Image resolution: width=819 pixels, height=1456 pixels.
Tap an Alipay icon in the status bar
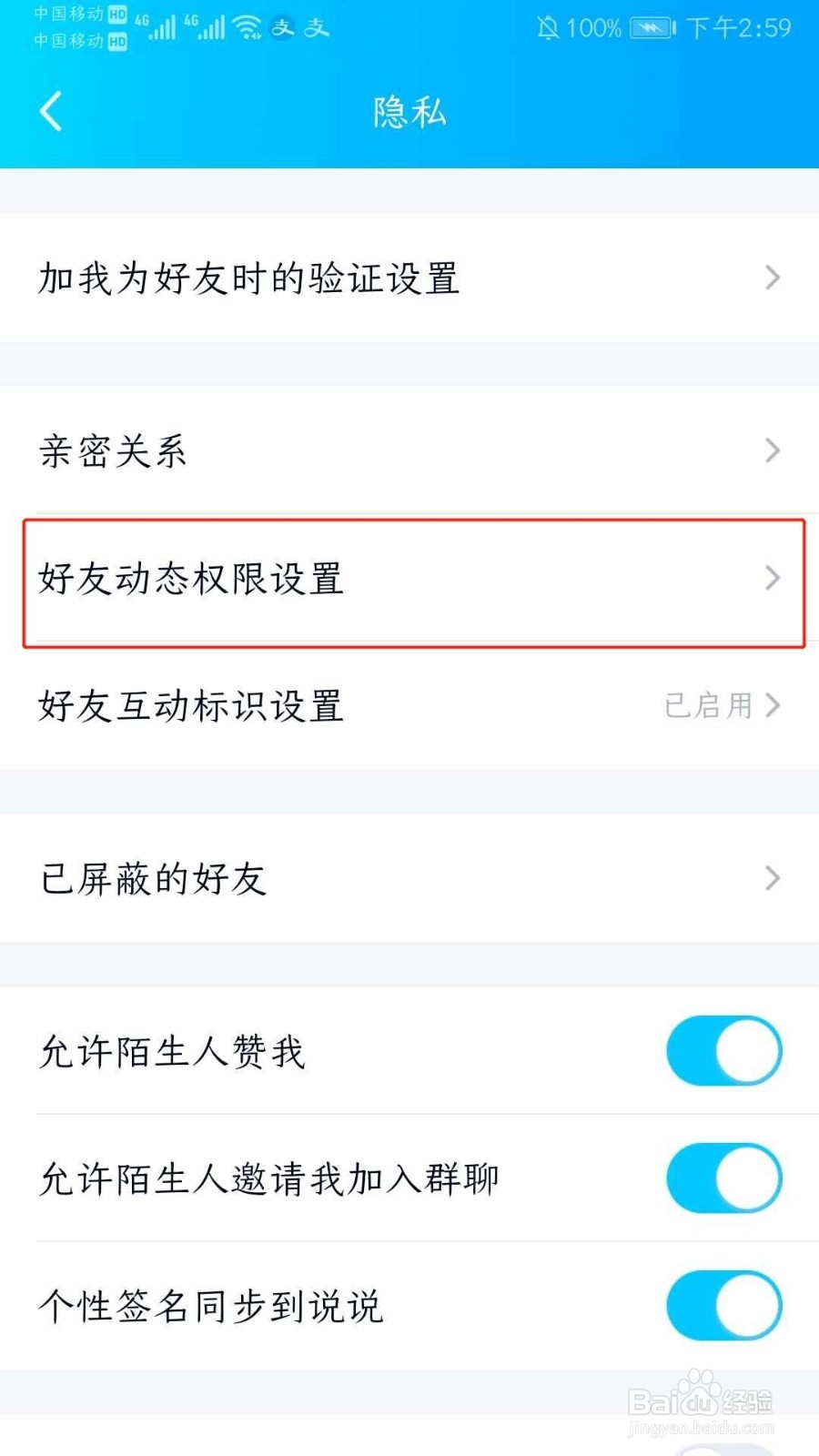click(282, 29)
